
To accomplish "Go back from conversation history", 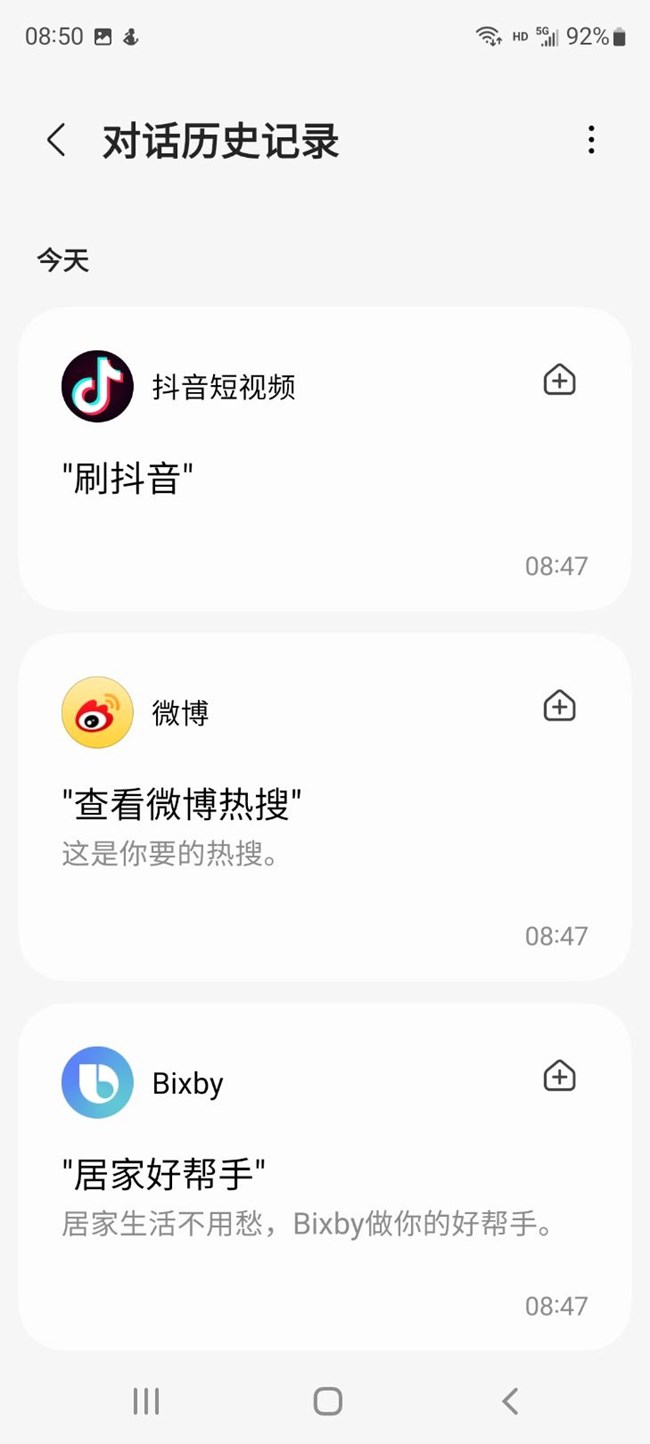I will pos(57,141).
